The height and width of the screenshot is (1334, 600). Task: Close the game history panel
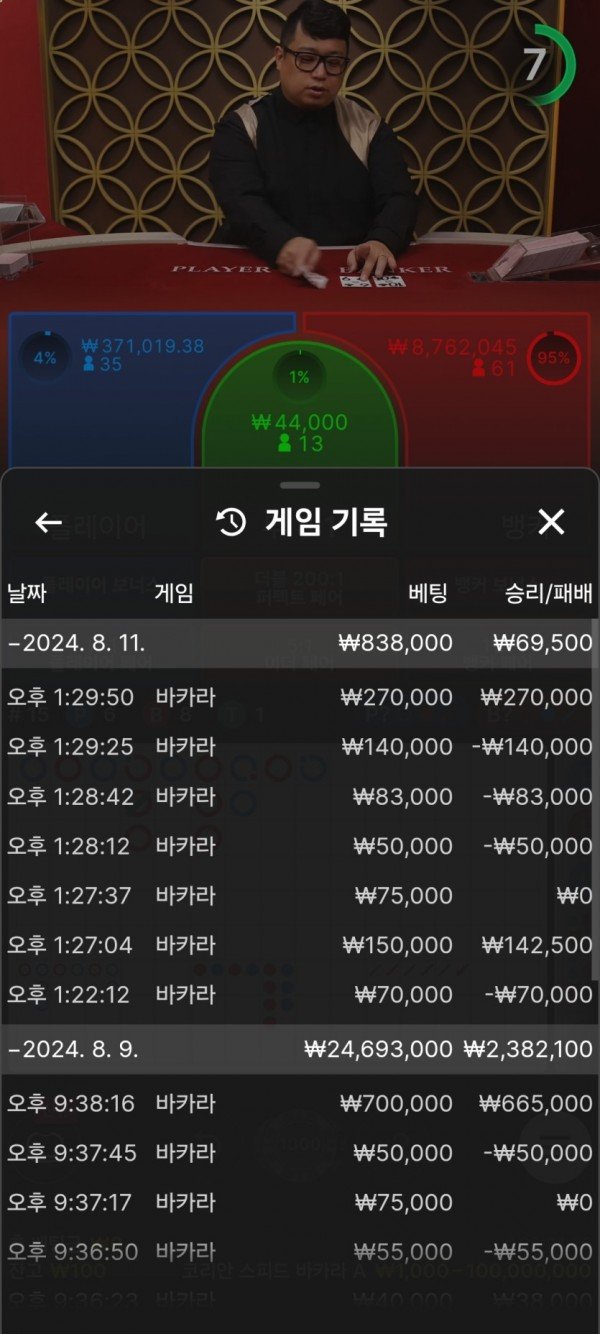[551, 522]
